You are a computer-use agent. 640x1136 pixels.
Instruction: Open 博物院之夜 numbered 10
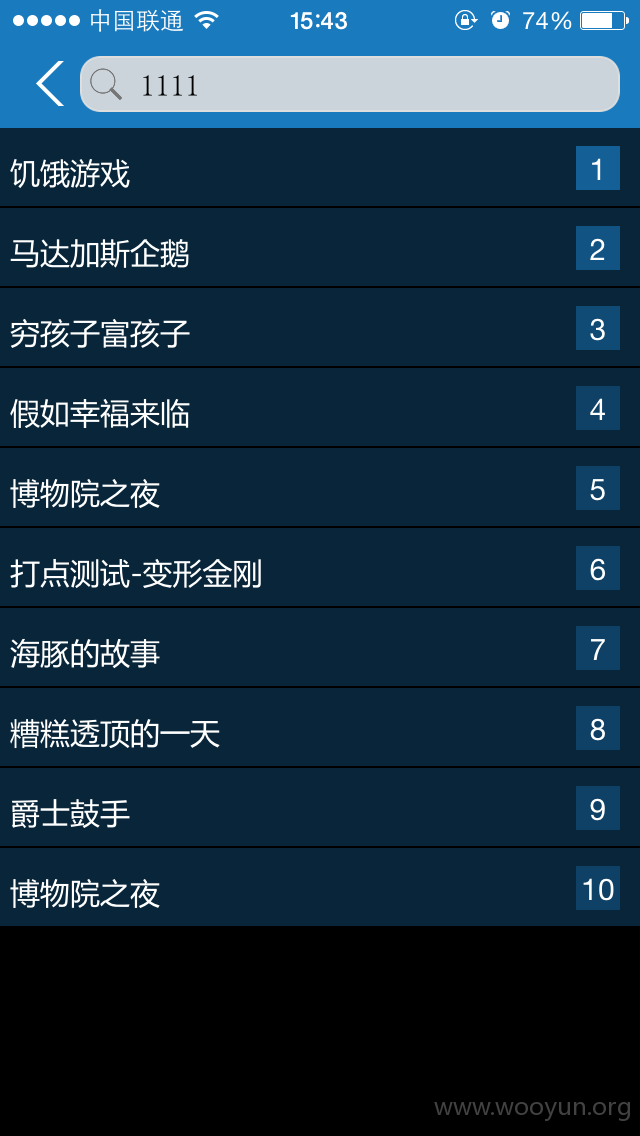coord(320,888)
